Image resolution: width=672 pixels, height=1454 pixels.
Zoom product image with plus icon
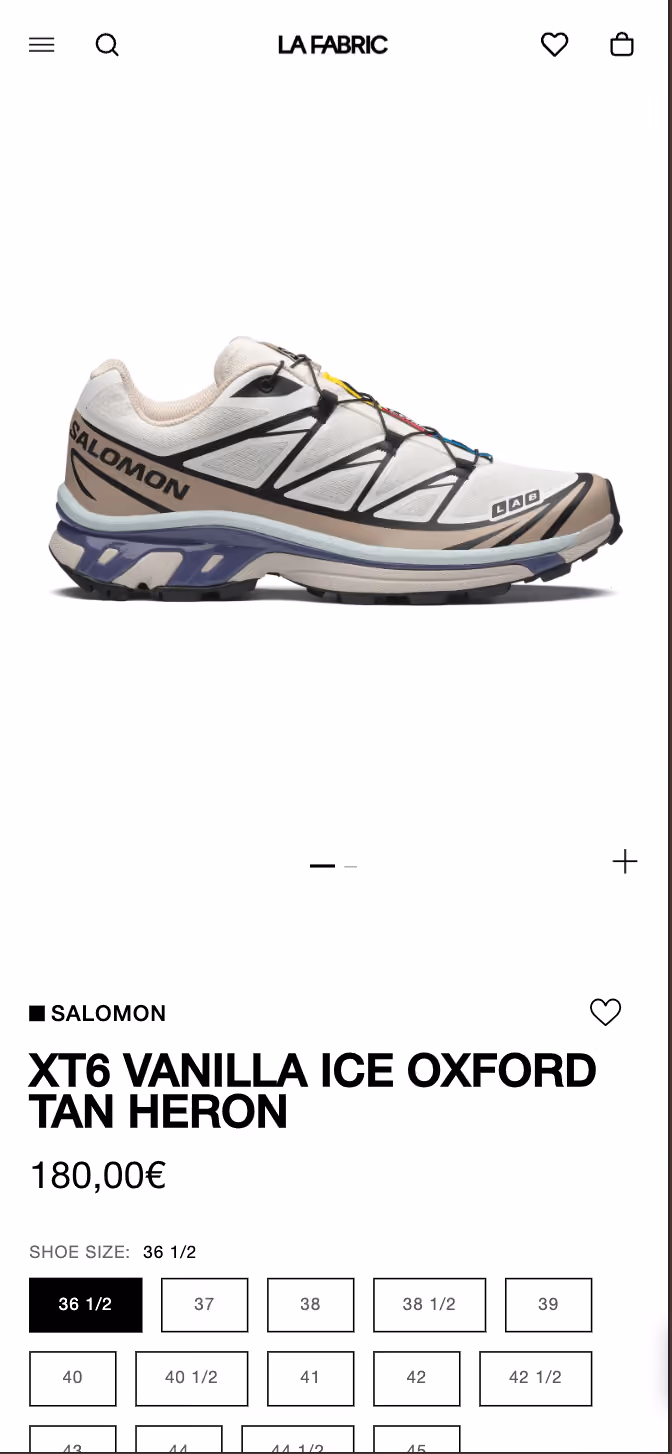(x=625, y=862)
